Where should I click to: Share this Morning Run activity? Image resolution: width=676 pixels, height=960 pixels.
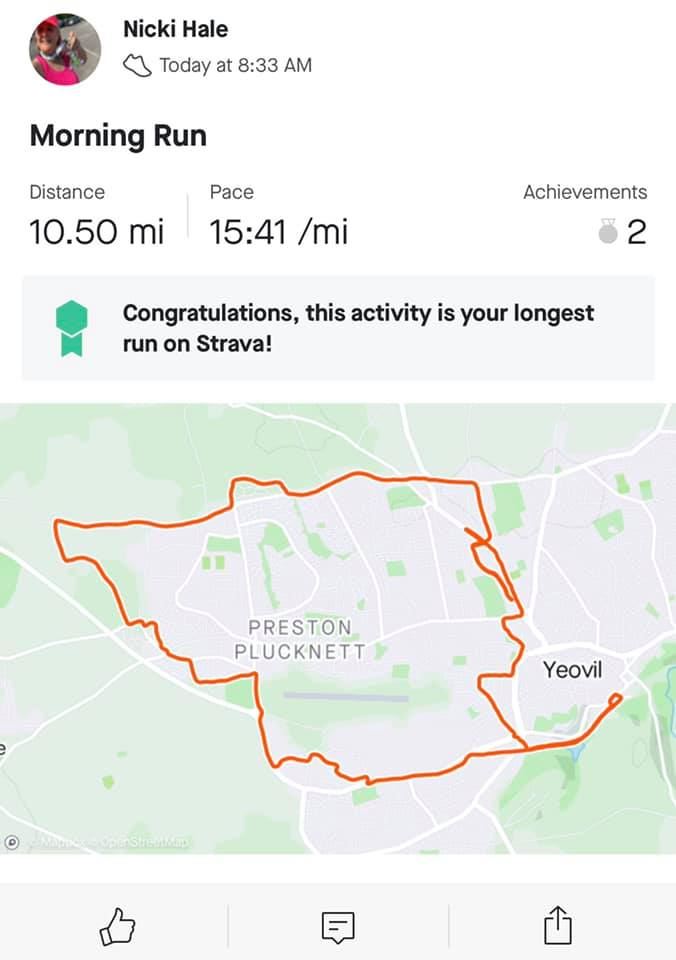558,926
